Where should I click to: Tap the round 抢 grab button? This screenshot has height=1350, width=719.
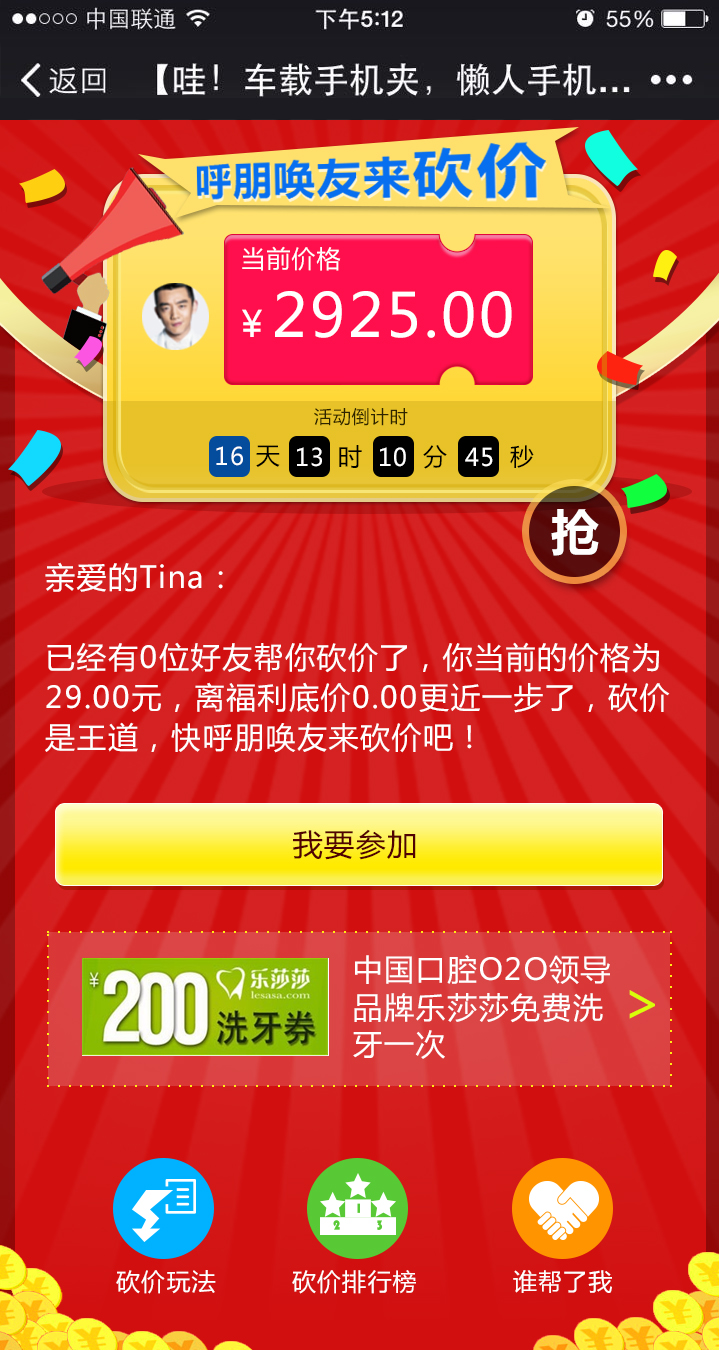(x=574, y=533)
